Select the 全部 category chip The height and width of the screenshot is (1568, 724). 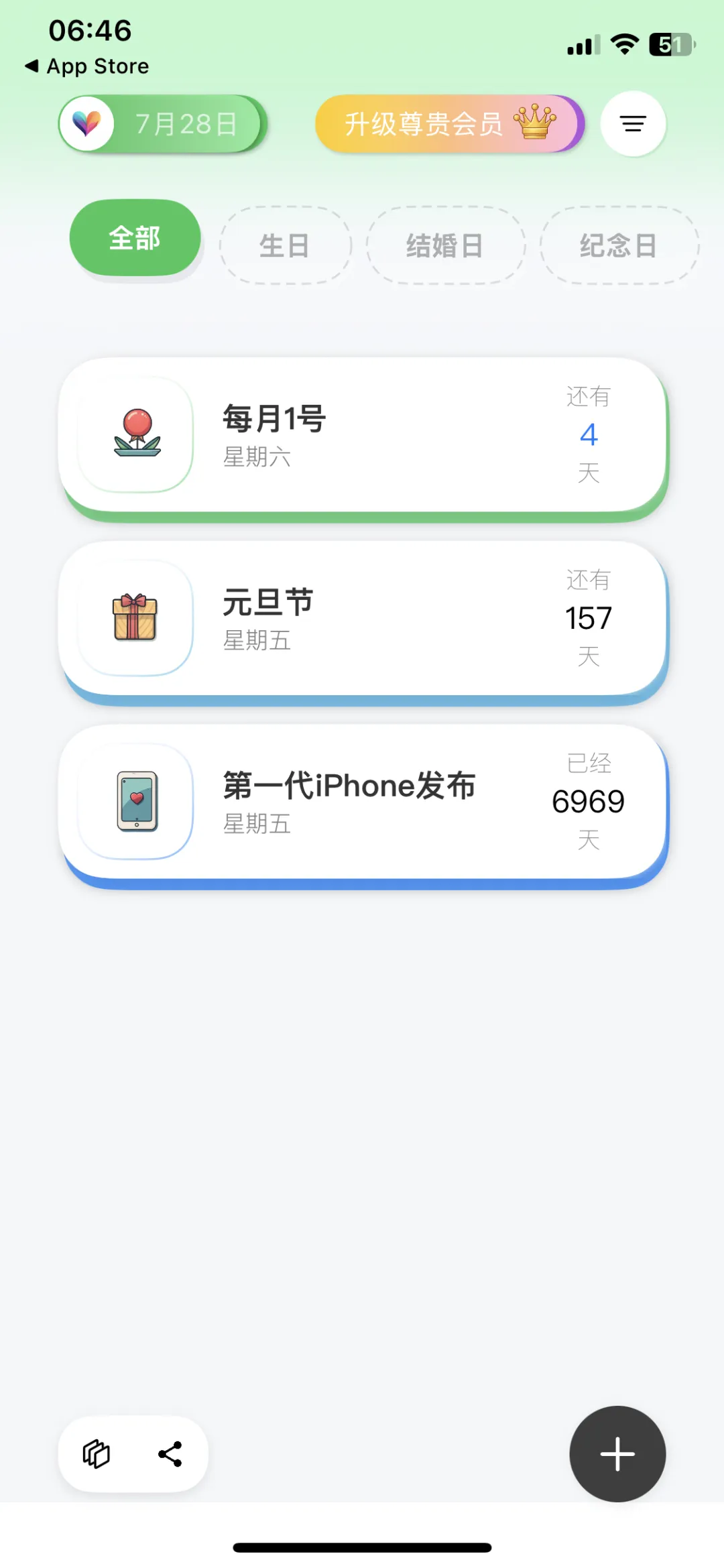135,238
